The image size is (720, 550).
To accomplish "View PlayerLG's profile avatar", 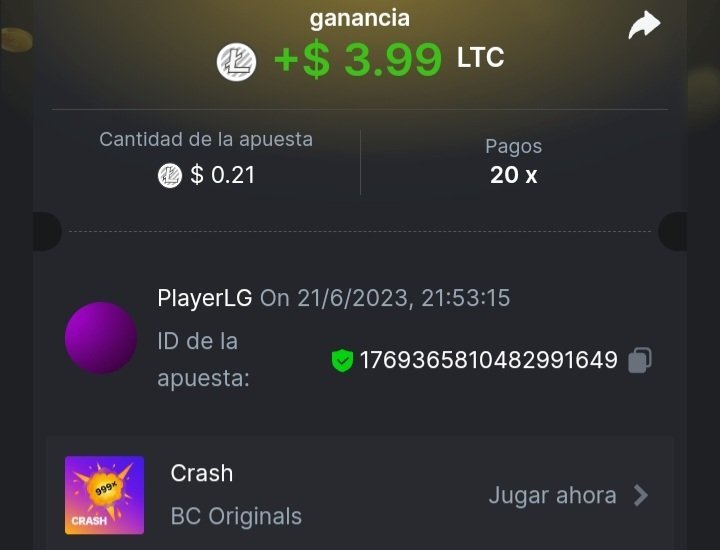I will coord(101,338).
